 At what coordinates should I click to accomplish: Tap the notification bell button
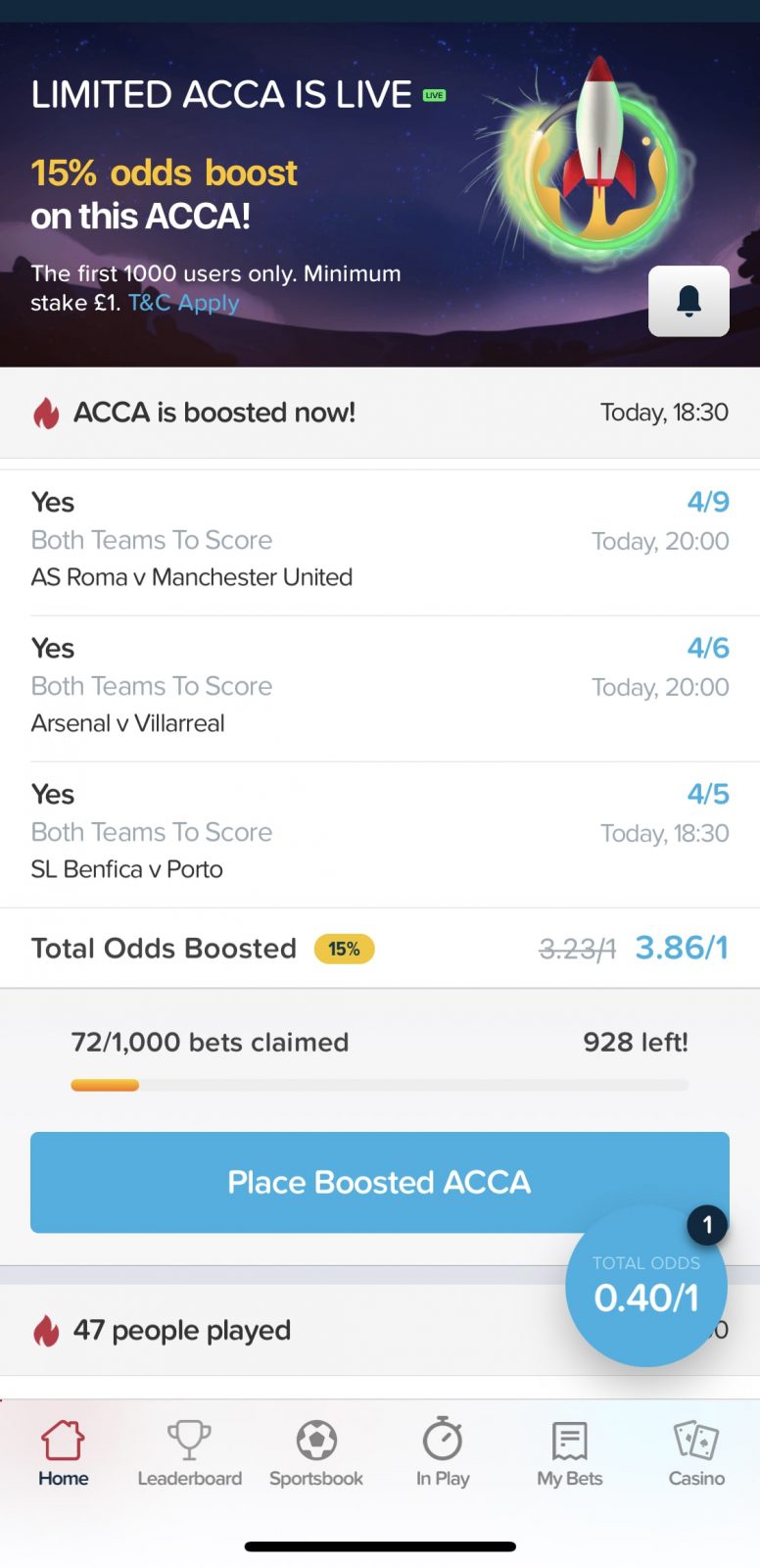(689, 301)
